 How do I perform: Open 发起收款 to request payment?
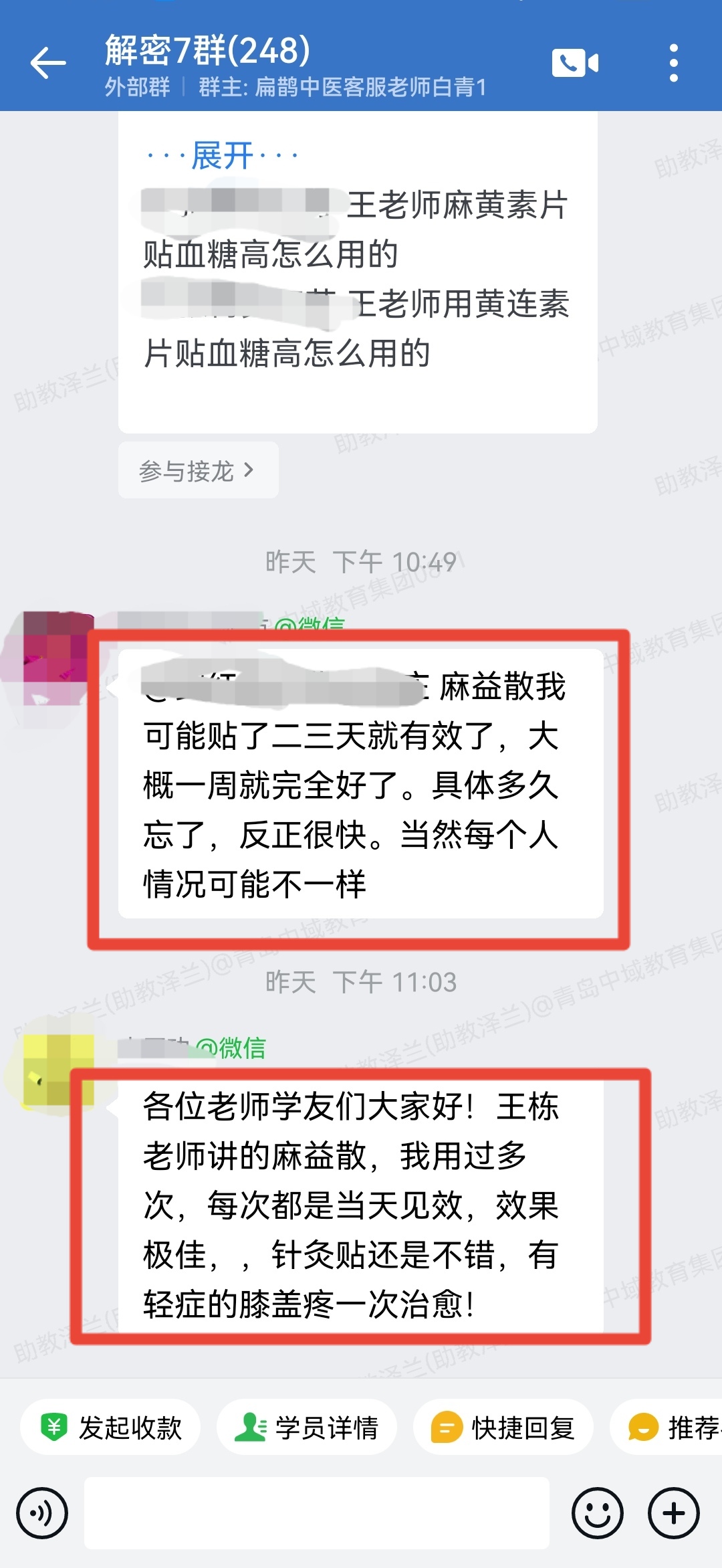pos(111,1428)
